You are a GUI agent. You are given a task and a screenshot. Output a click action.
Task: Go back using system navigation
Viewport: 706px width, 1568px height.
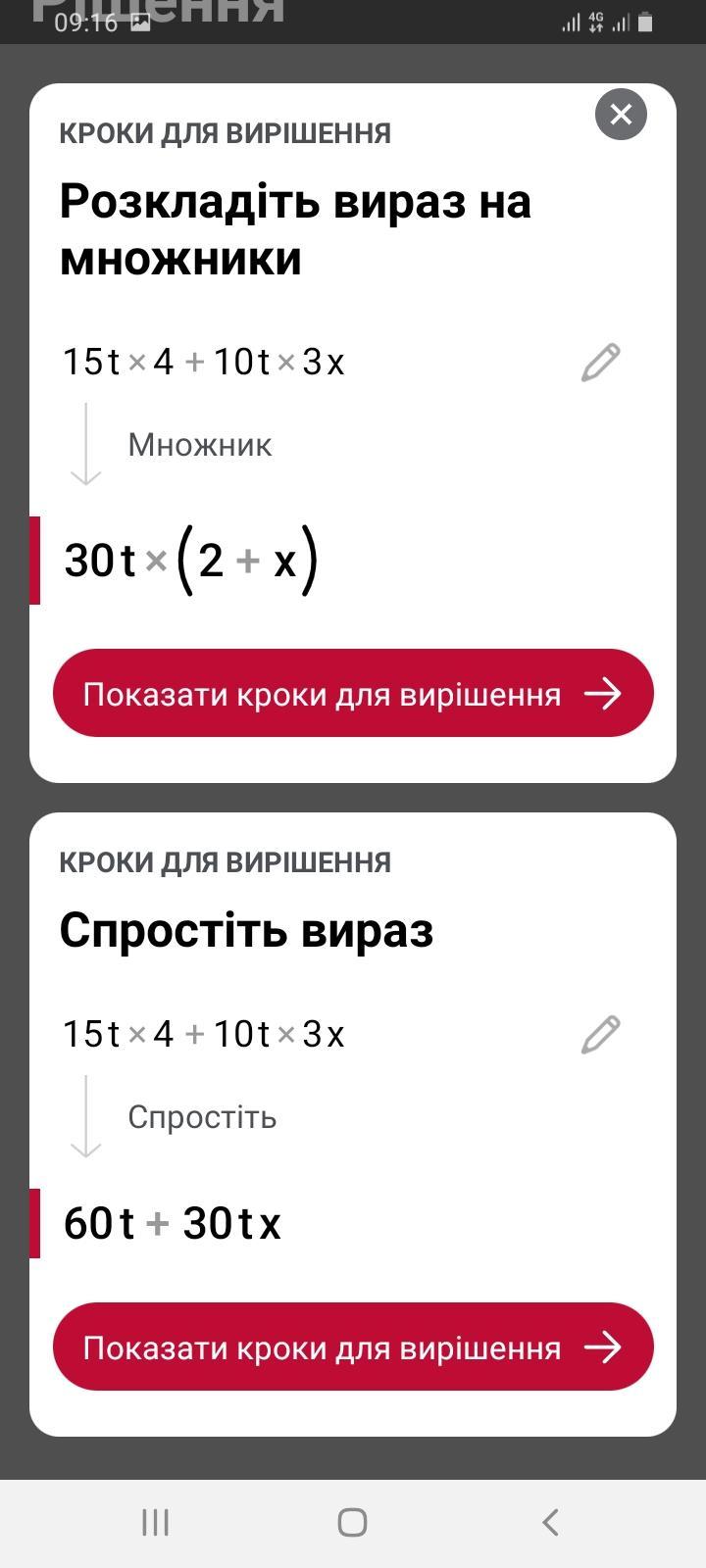(x=550, y=1522)
